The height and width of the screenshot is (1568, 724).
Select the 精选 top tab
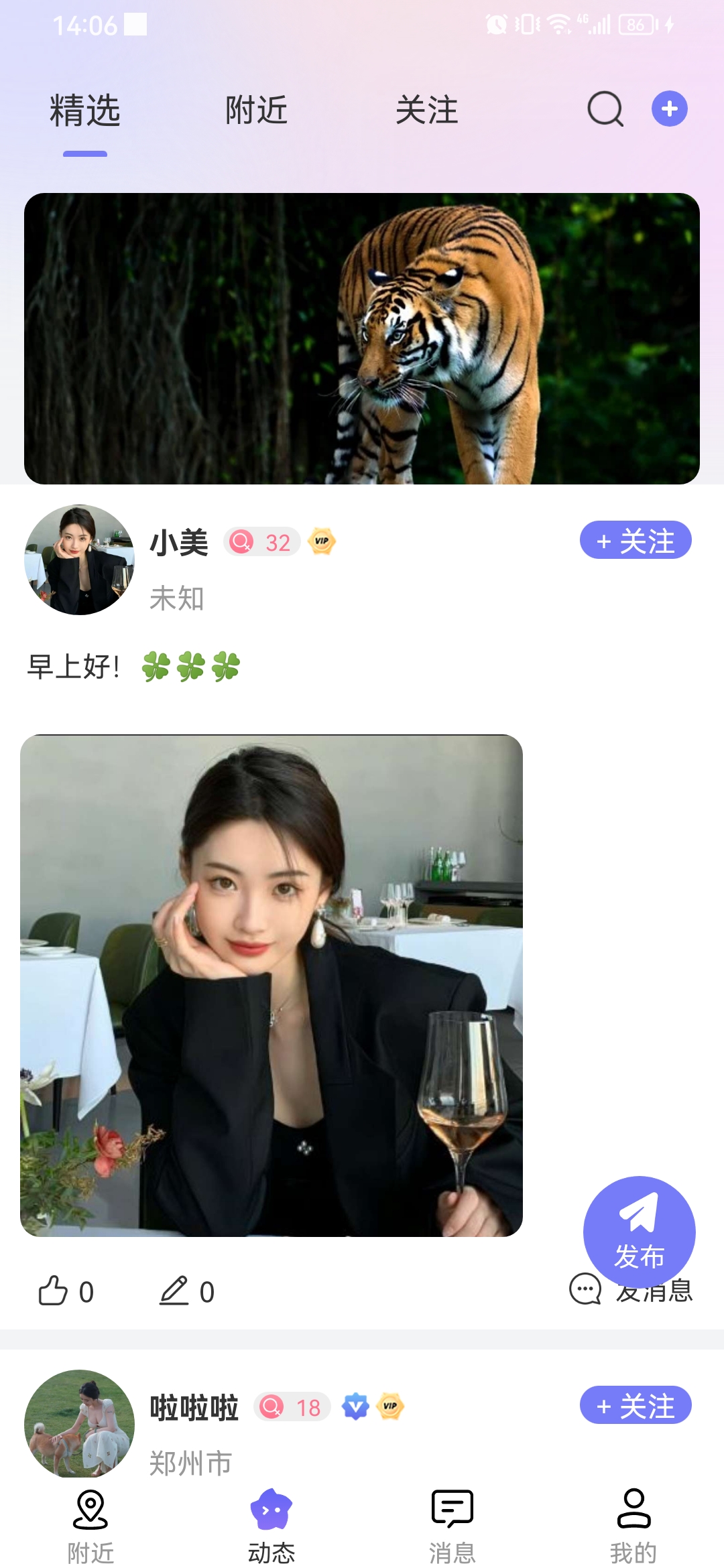85,111
